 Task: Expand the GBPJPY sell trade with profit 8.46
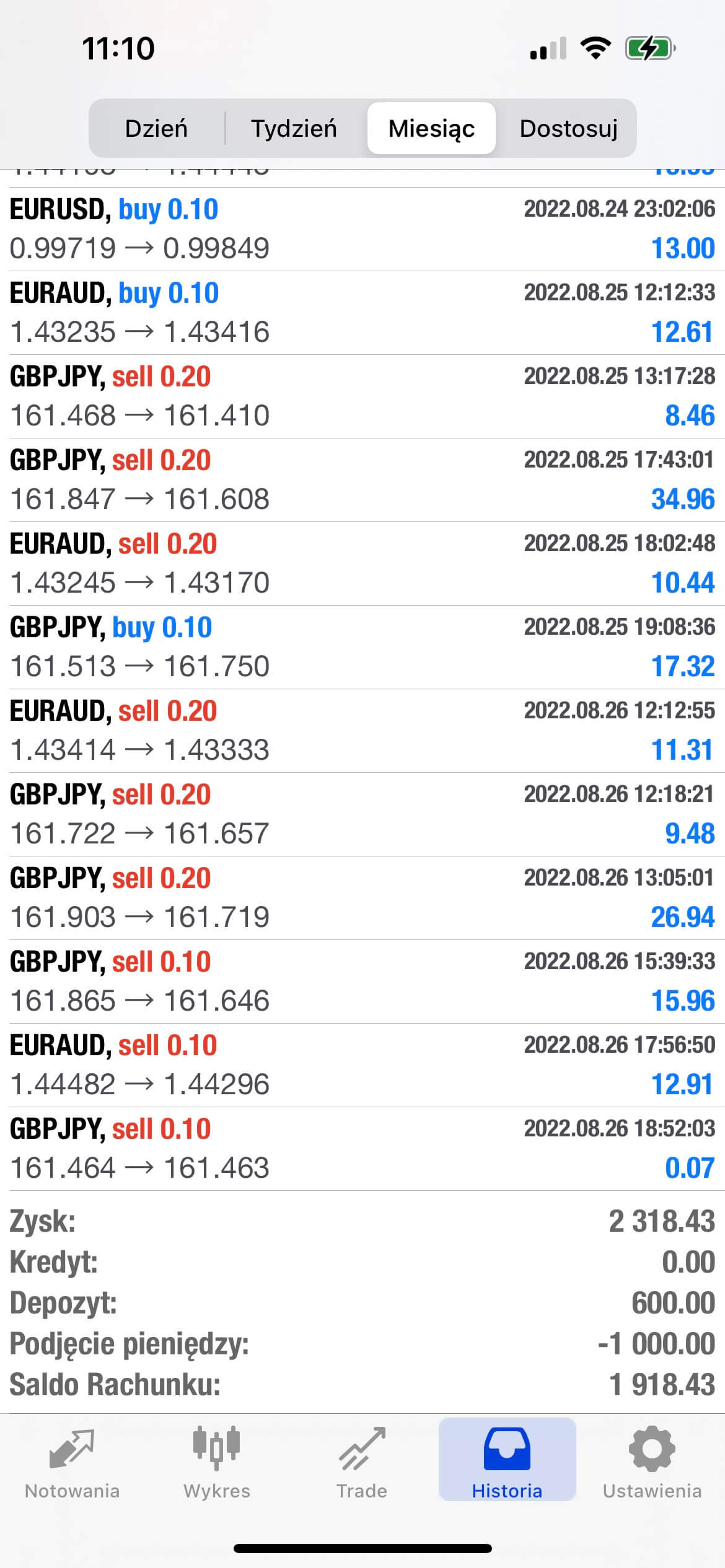pyautogui.click(x=362, y=396)
